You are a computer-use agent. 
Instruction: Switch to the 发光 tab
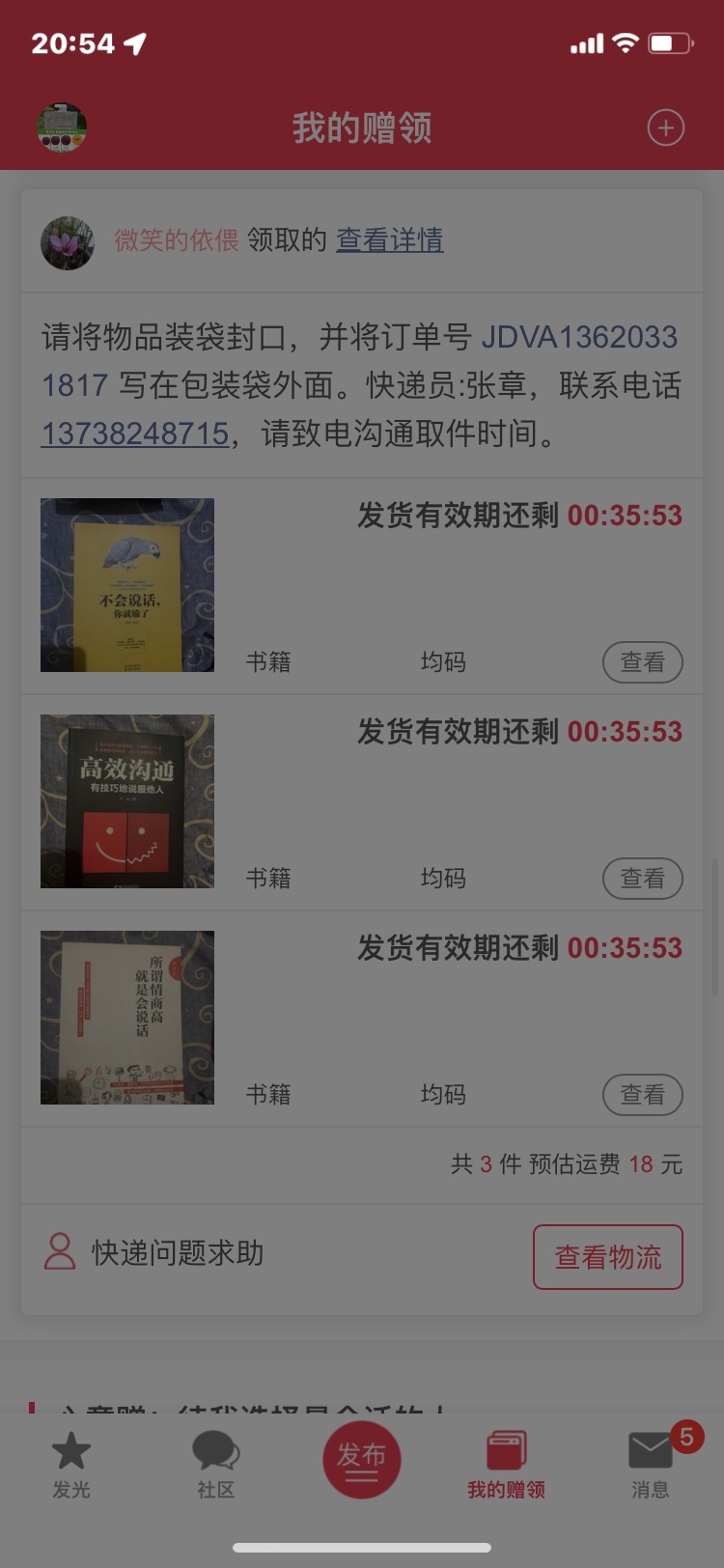[71, 1465]
